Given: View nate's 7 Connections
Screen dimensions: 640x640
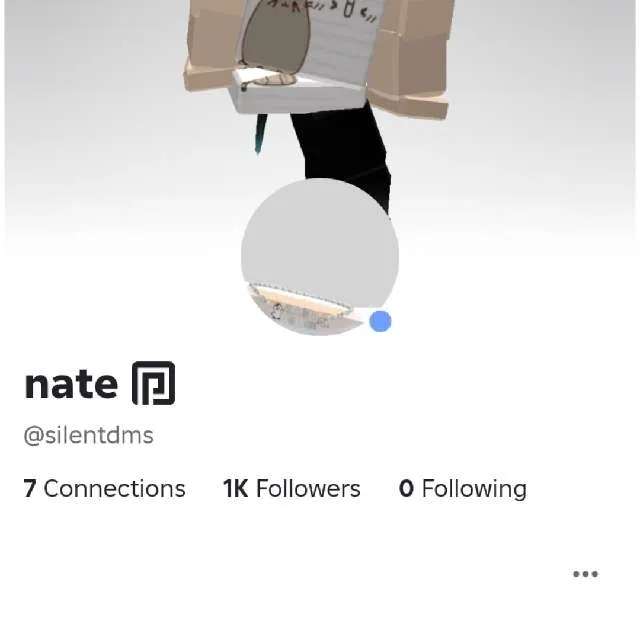Looking at the screenshot, I should click(105, 489).
